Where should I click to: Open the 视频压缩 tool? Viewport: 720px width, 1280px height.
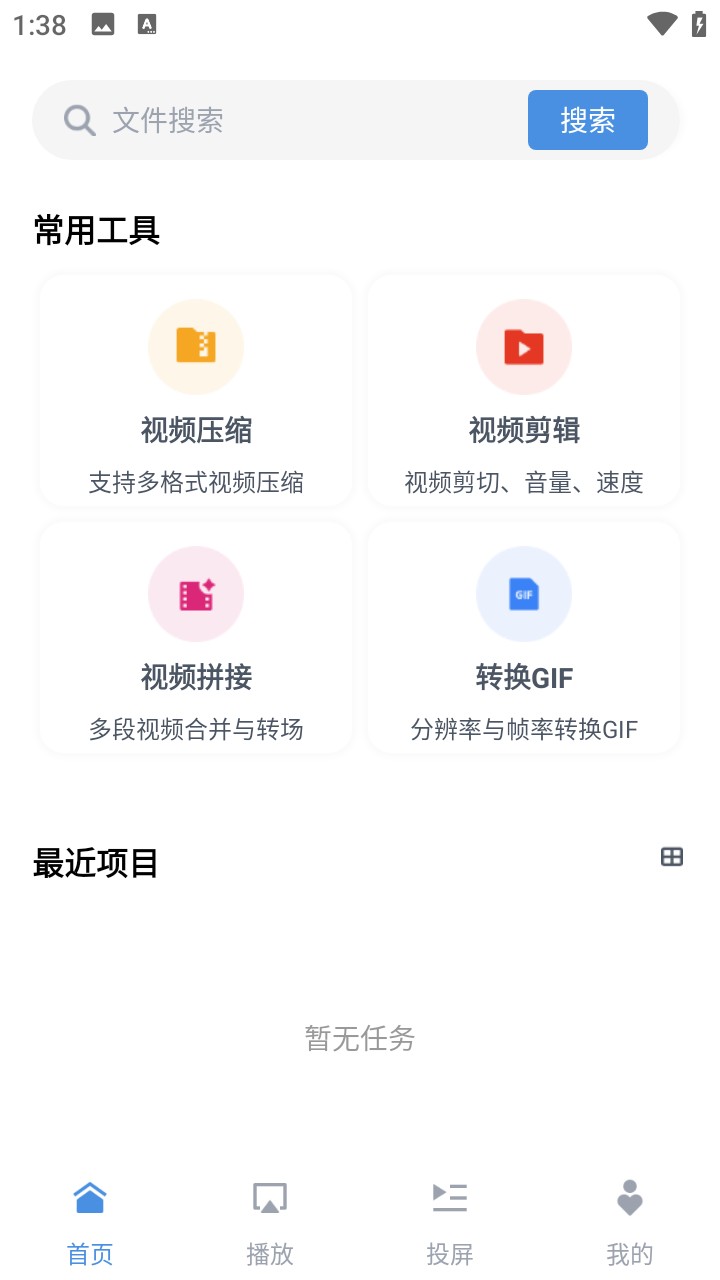pos(196,391)
